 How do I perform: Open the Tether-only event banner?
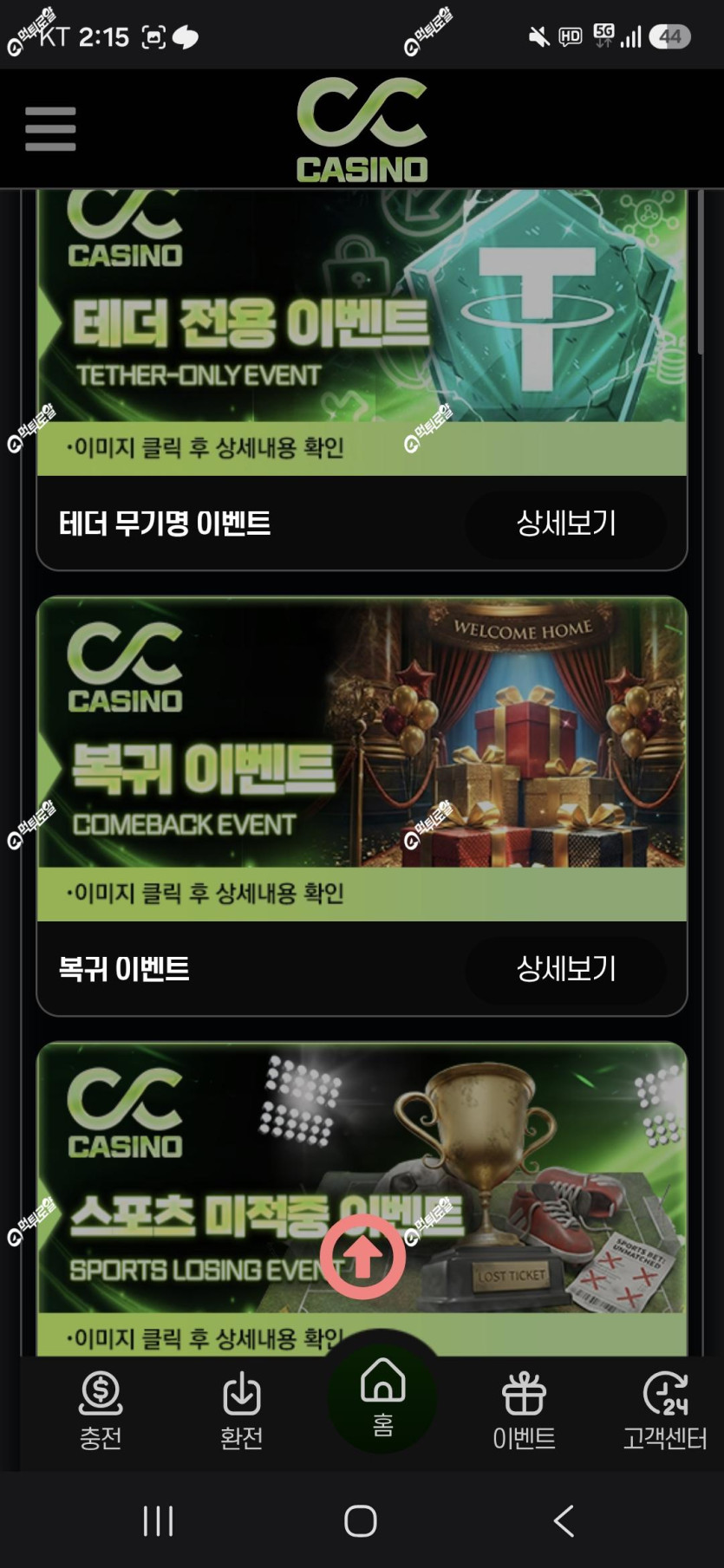point(362,332)
